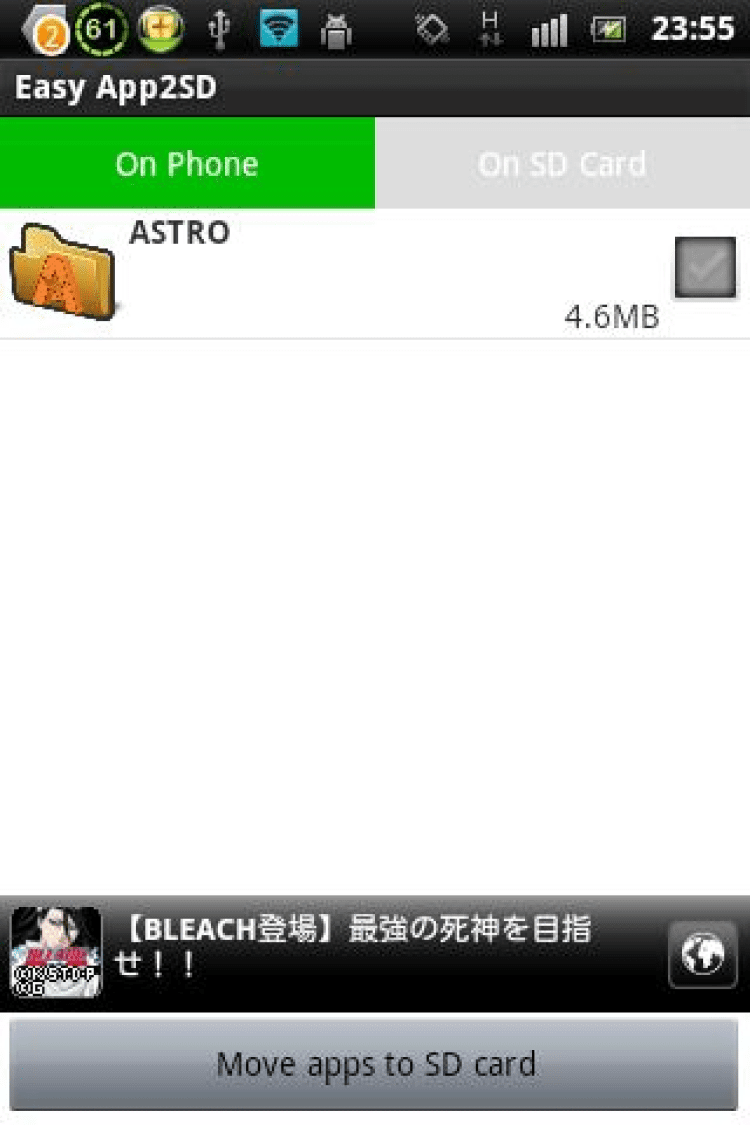
Task: Switch to the On SD Card tab
Action: (x=562, y=164)
